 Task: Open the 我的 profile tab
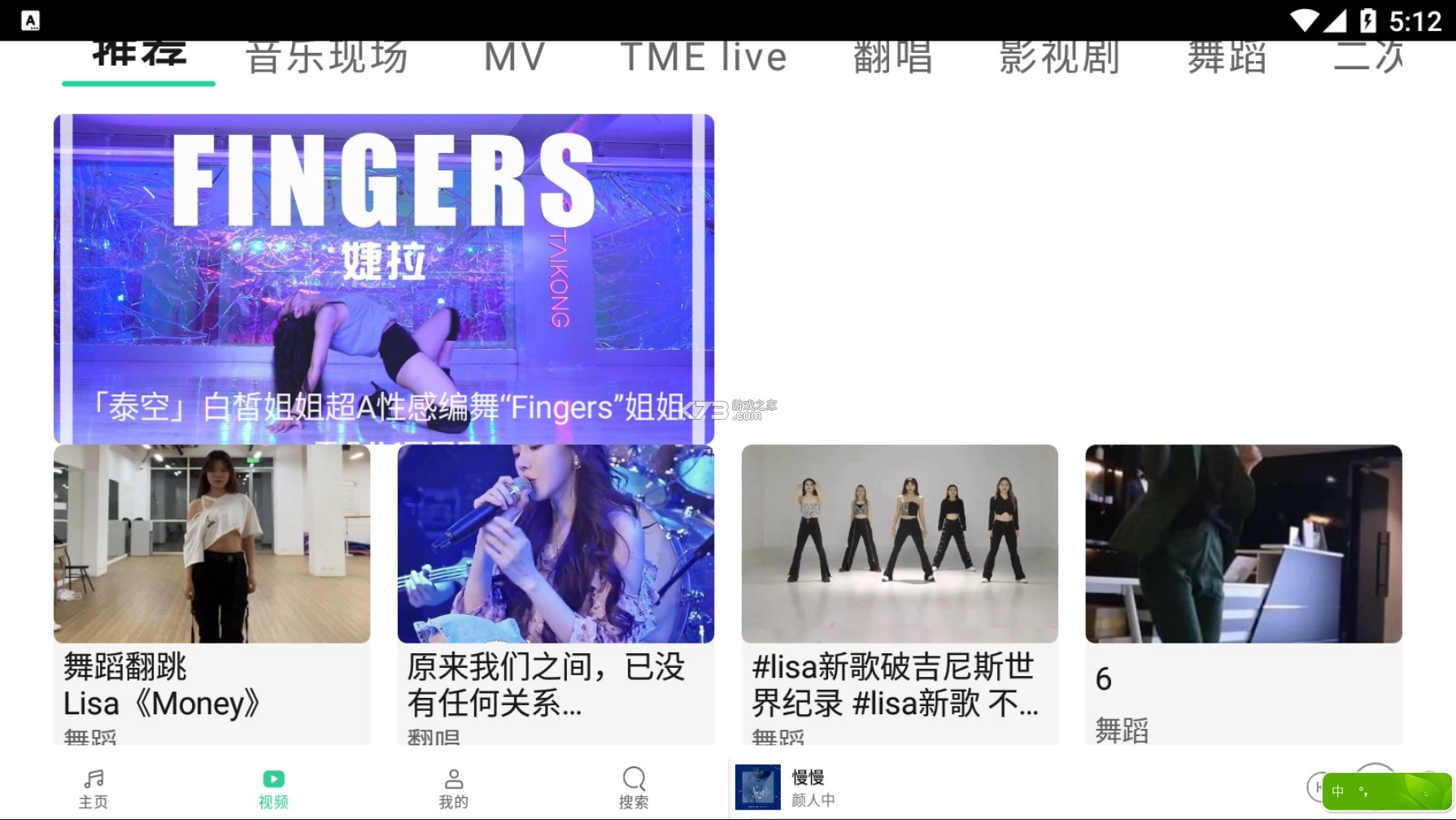454,789
